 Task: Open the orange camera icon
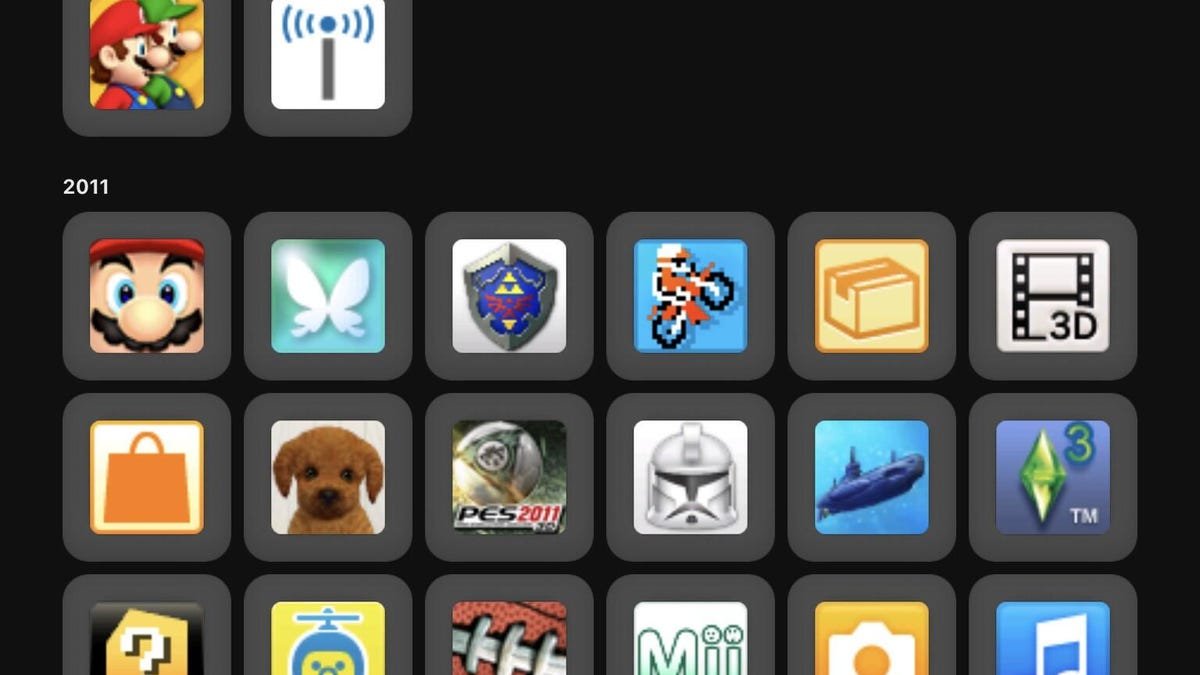871,638
